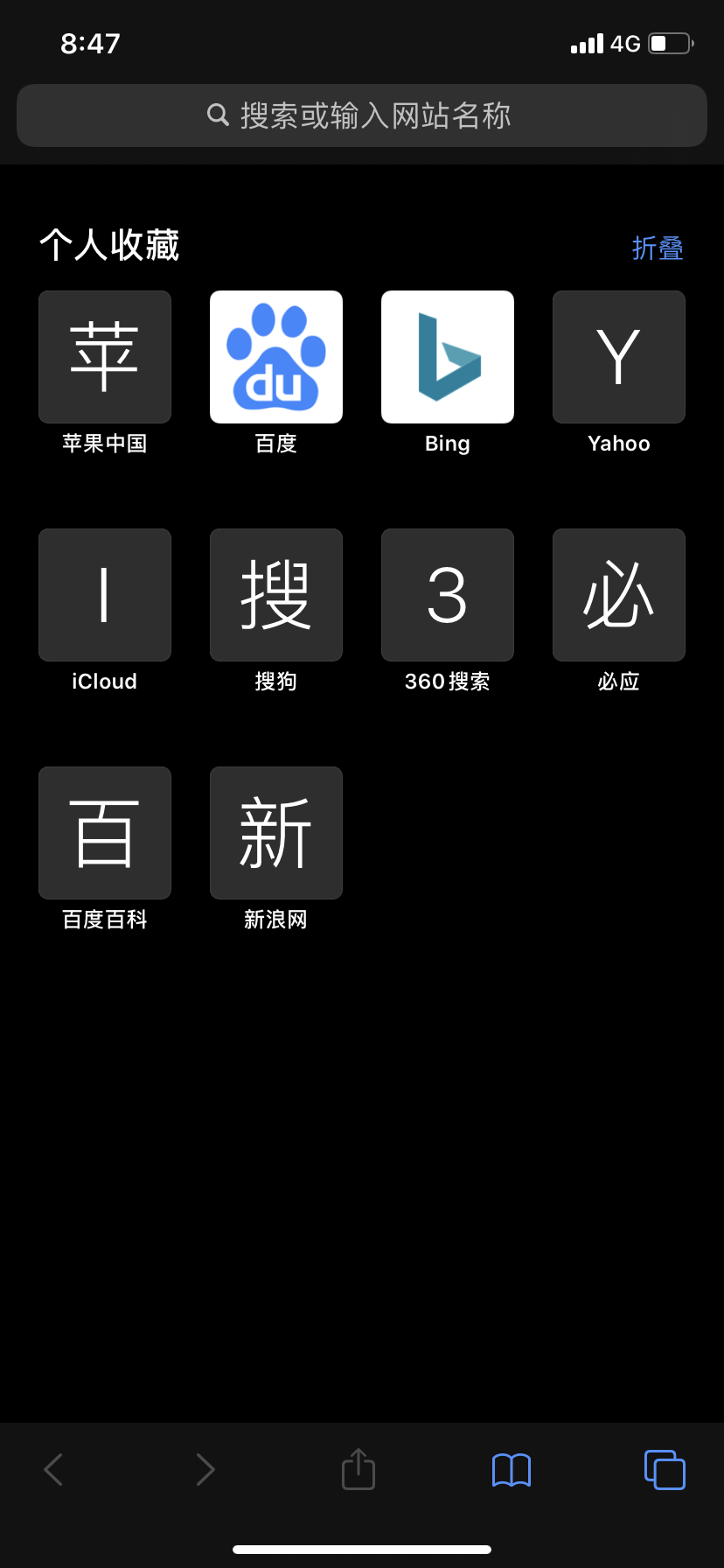Image resolution: width=724 pixels, height=1568 pixels.
Task: Open the 苹果中国 favorite
Action: pos(105,357)
